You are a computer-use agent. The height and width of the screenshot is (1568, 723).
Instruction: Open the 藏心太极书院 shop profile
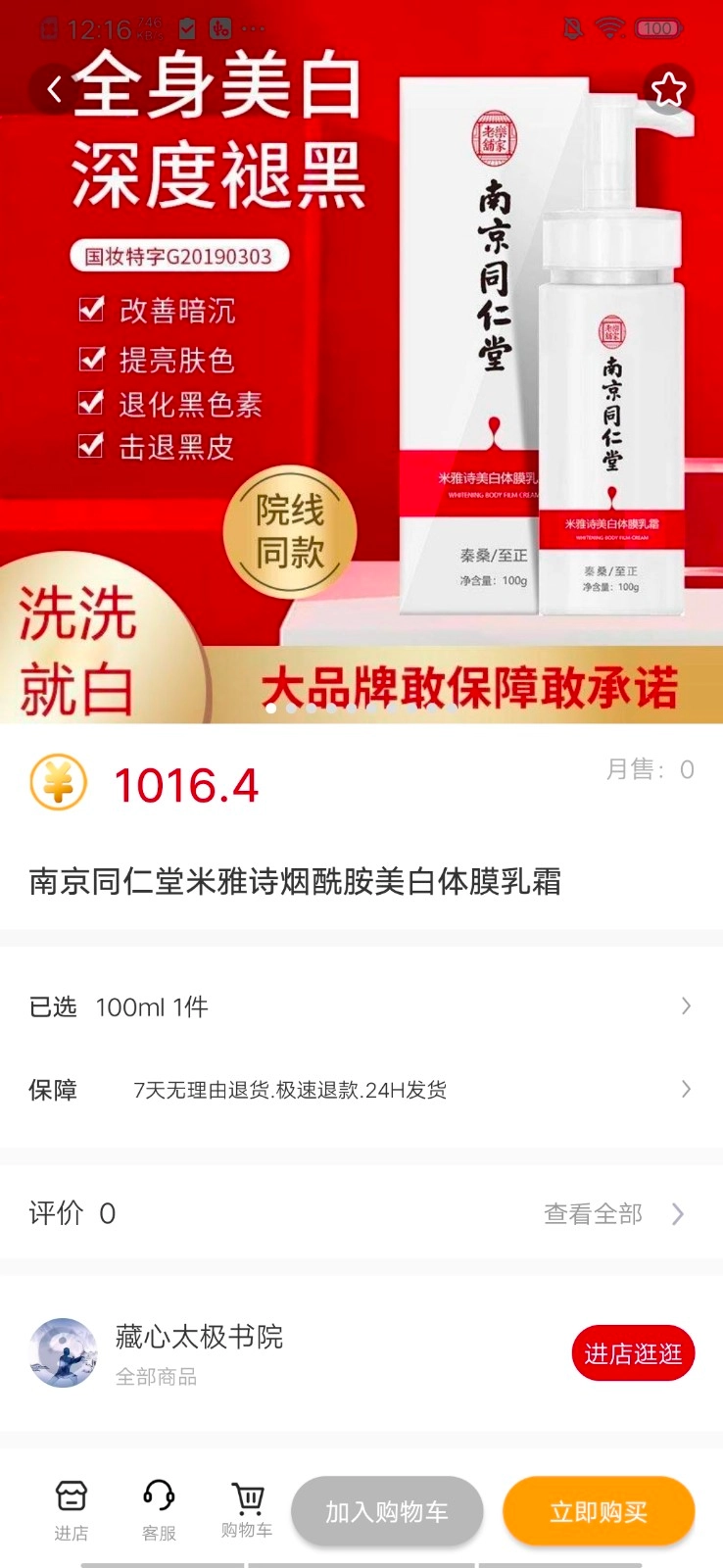tap(199, 1352)
